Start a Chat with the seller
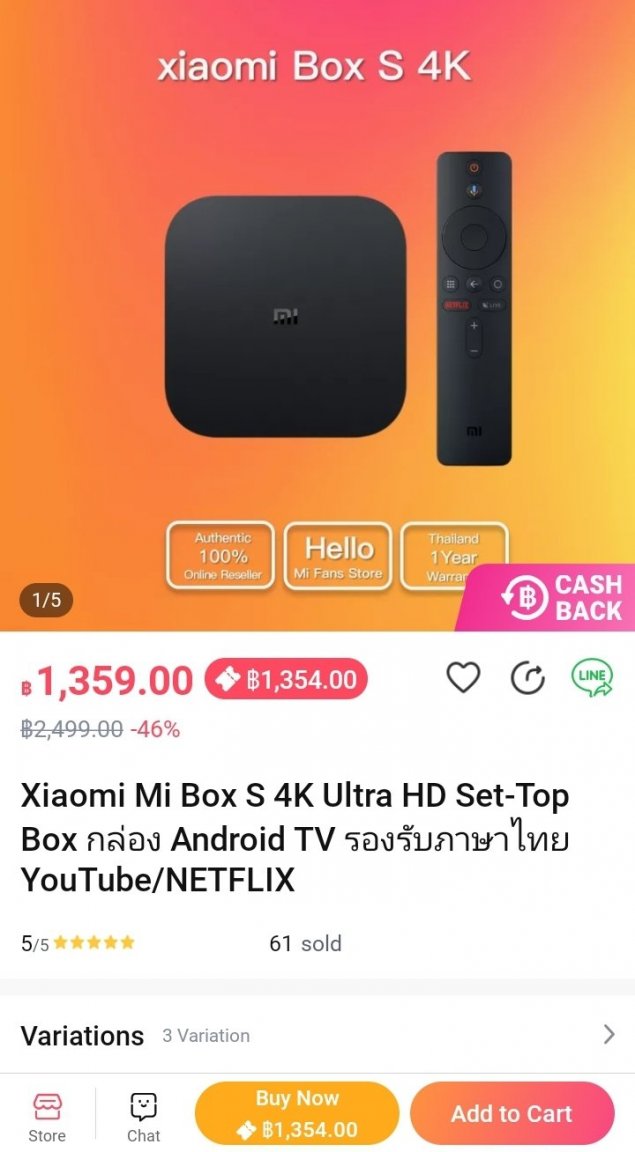Image resolution: width=635 pixels, height=1152 pixels. [x=144, y=1116]
